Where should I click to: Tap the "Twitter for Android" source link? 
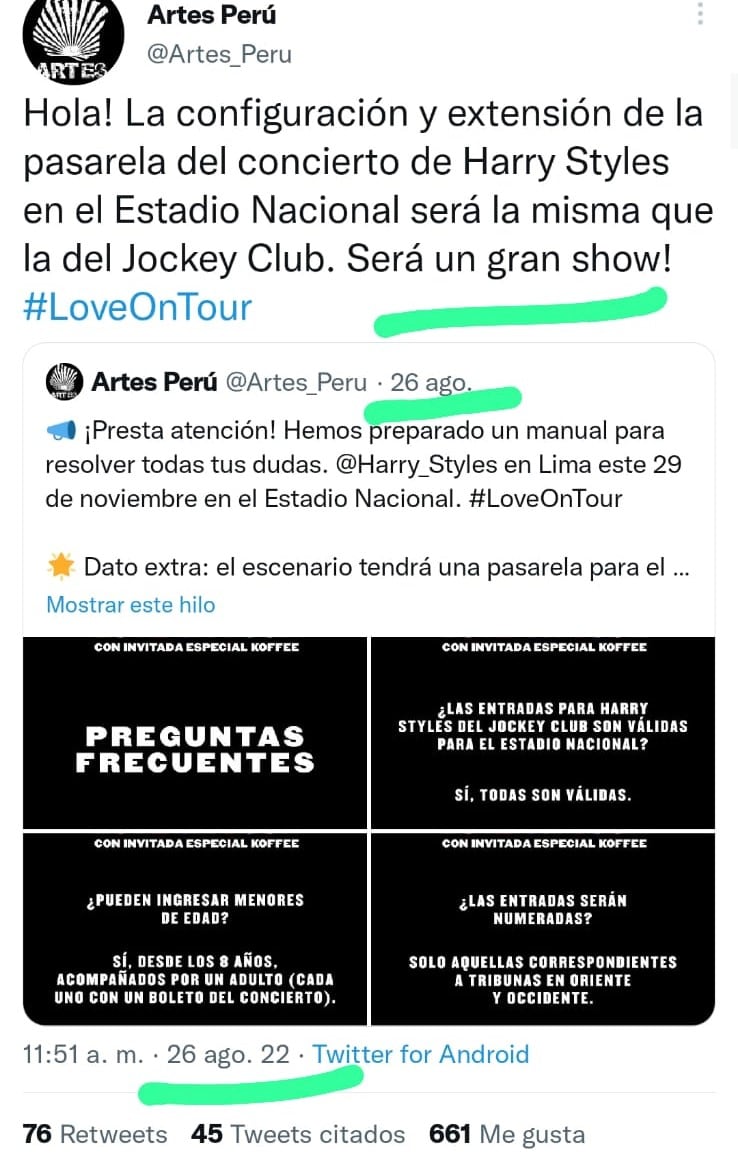tap(420, 1053)
